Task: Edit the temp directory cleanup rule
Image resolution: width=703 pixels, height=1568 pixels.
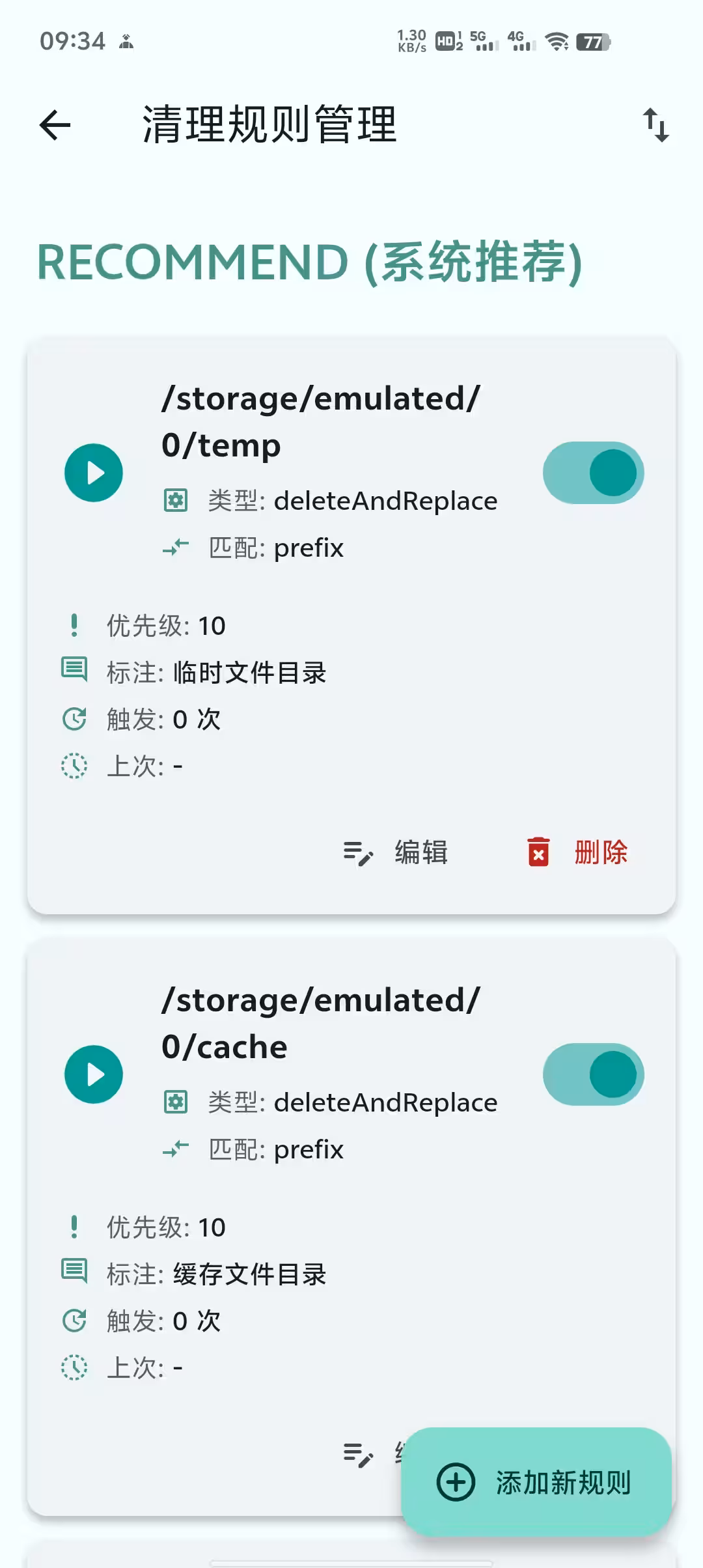Action: (399, 851)
